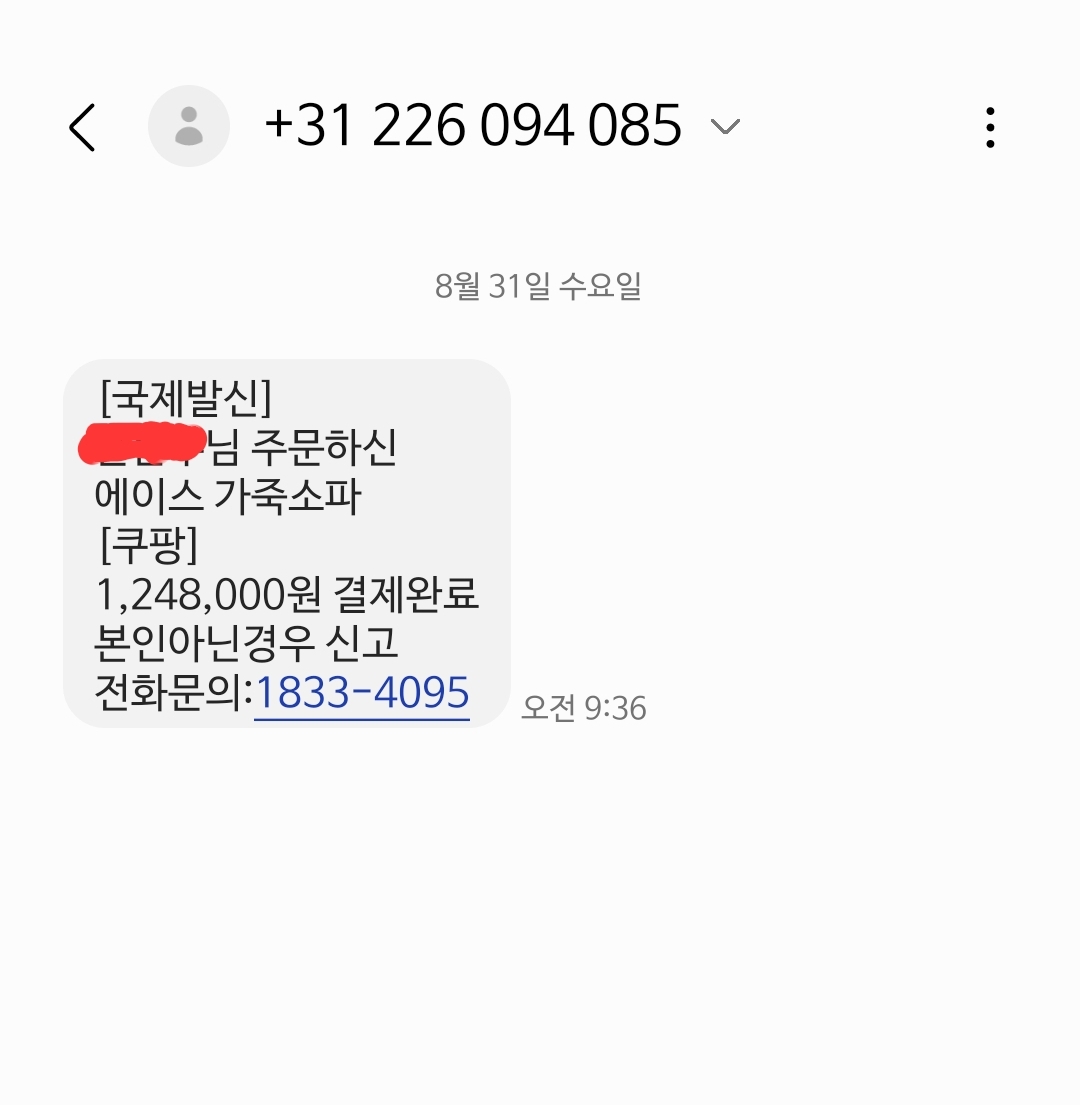Tap the phone number link 1833-4095
Viewport: 1080px width, 1105px height.
(x=362, y=692)
